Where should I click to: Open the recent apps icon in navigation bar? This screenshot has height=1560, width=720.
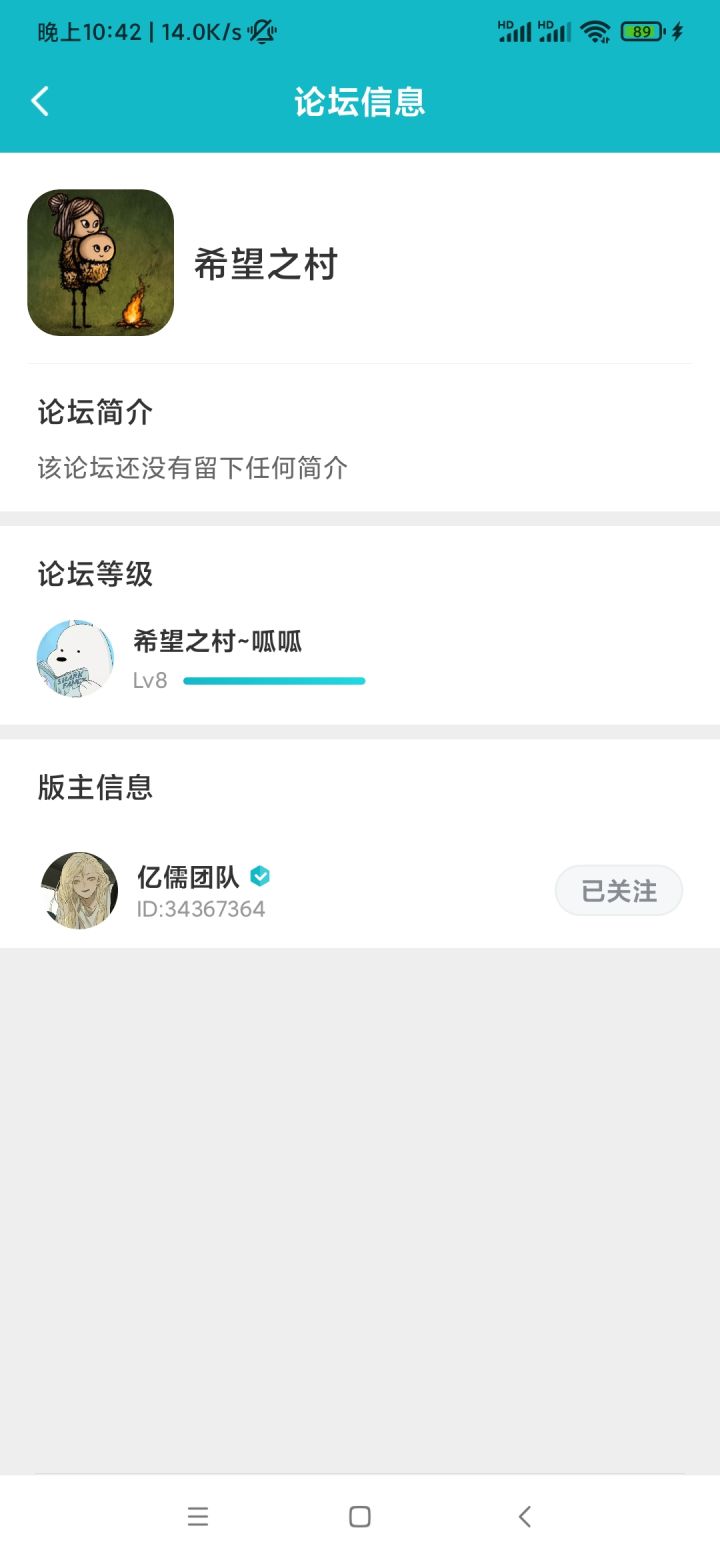(x=198, y=1516)
